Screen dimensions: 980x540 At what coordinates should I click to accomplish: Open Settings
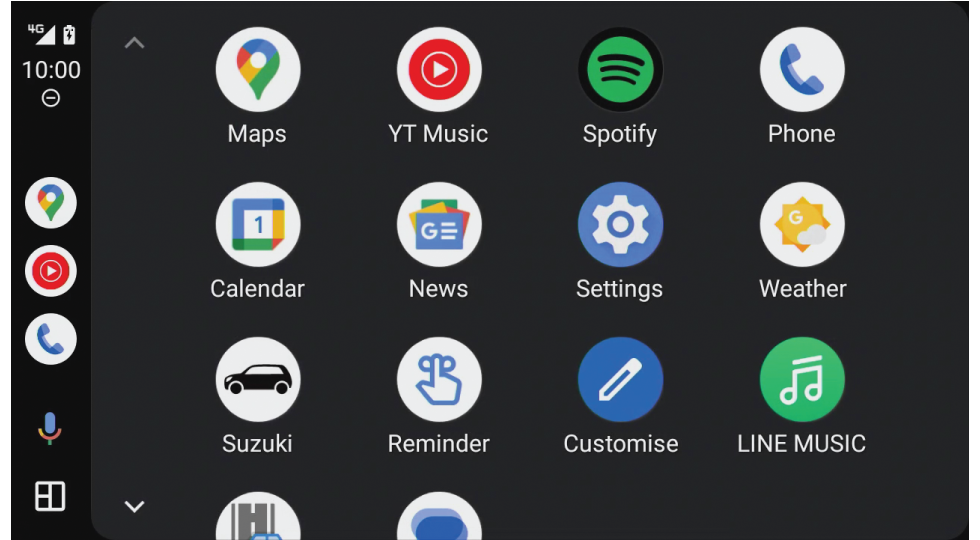(x=620, y=225)
